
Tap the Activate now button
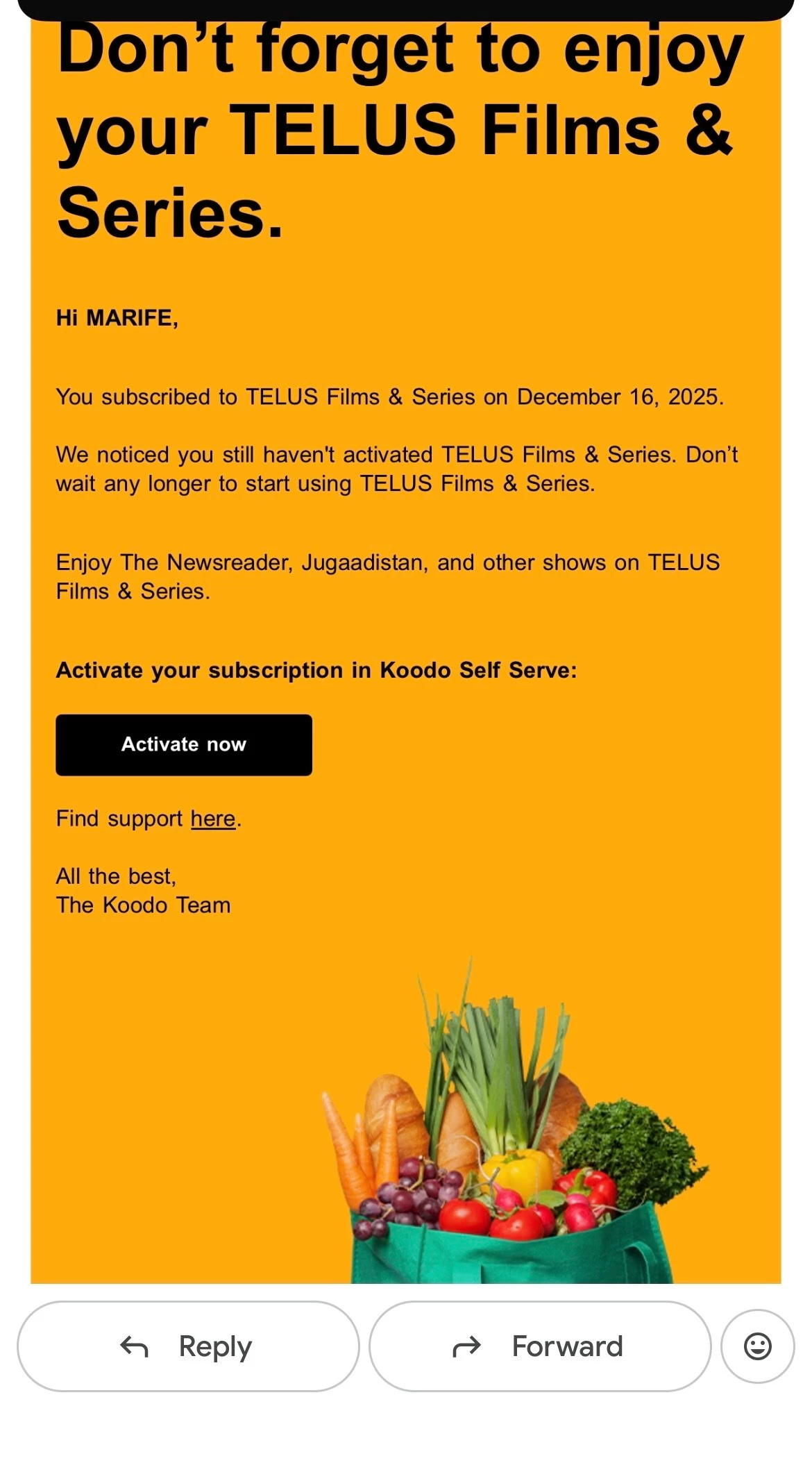[x=183, y=744]
